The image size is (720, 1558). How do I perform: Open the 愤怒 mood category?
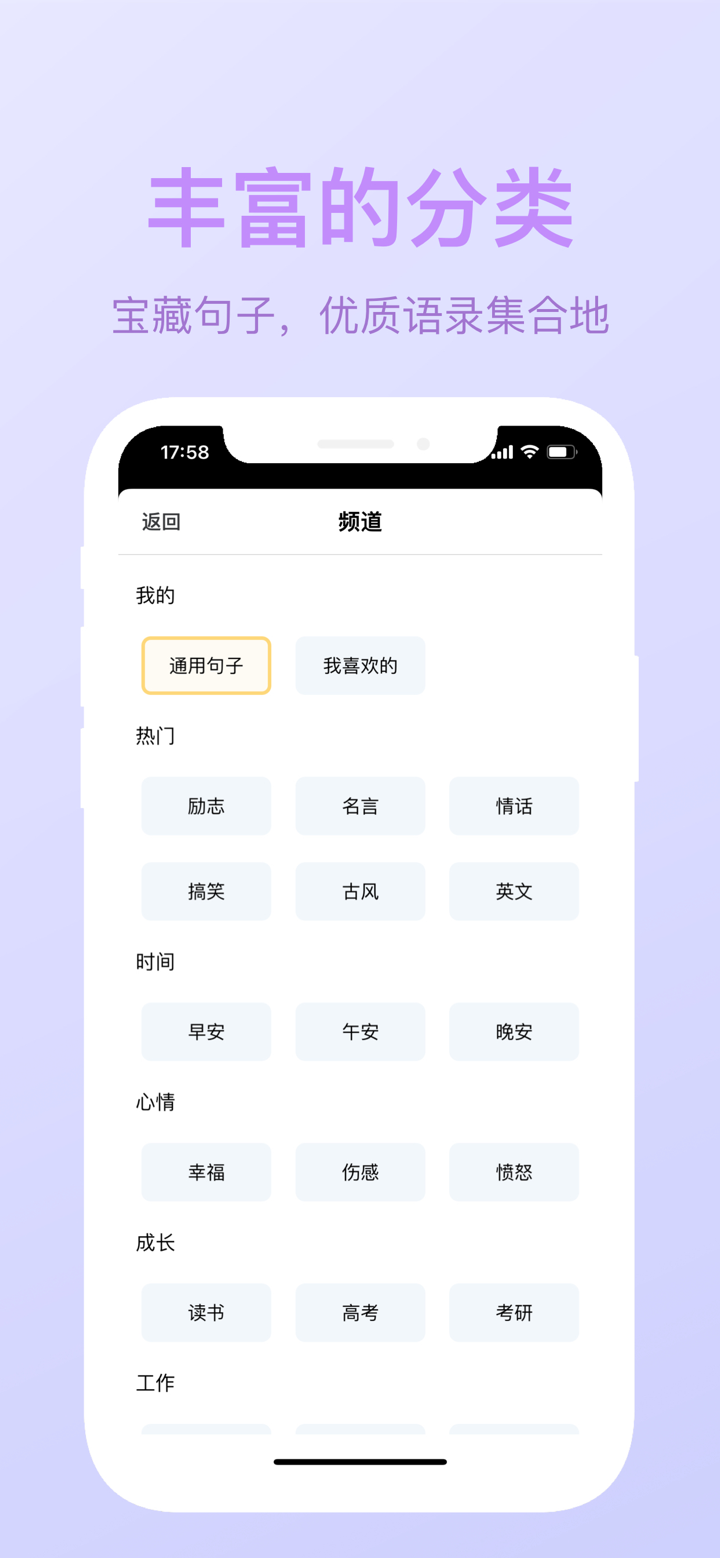pos(514,1172)
